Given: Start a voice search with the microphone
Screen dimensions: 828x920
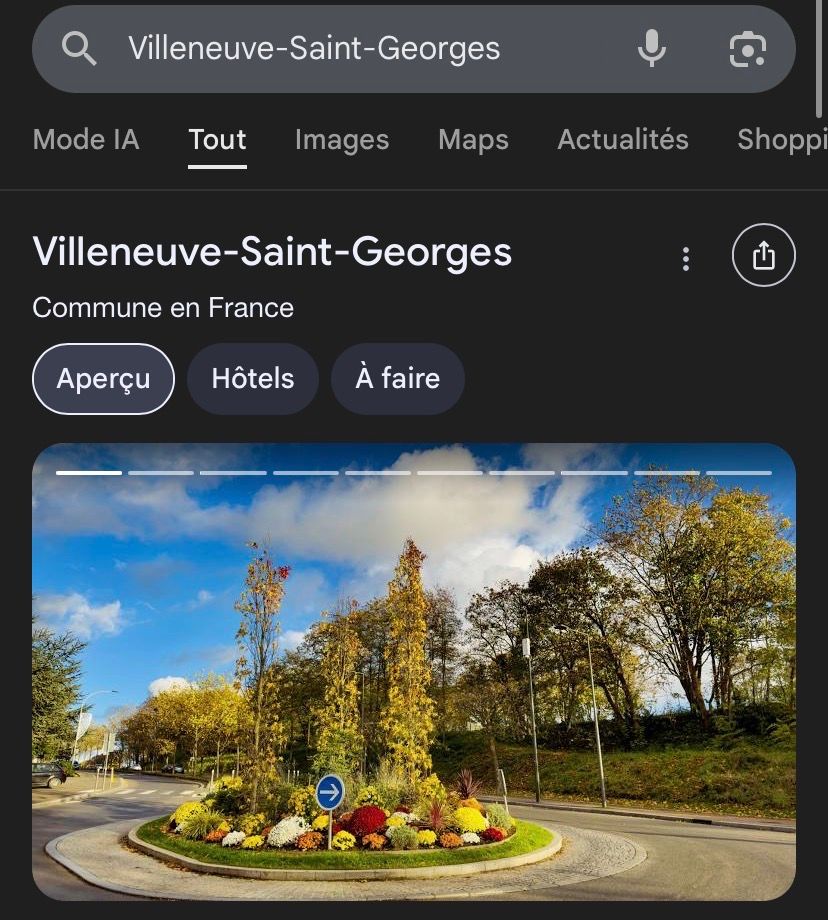Looking at the screenshot, I should 651,48.
